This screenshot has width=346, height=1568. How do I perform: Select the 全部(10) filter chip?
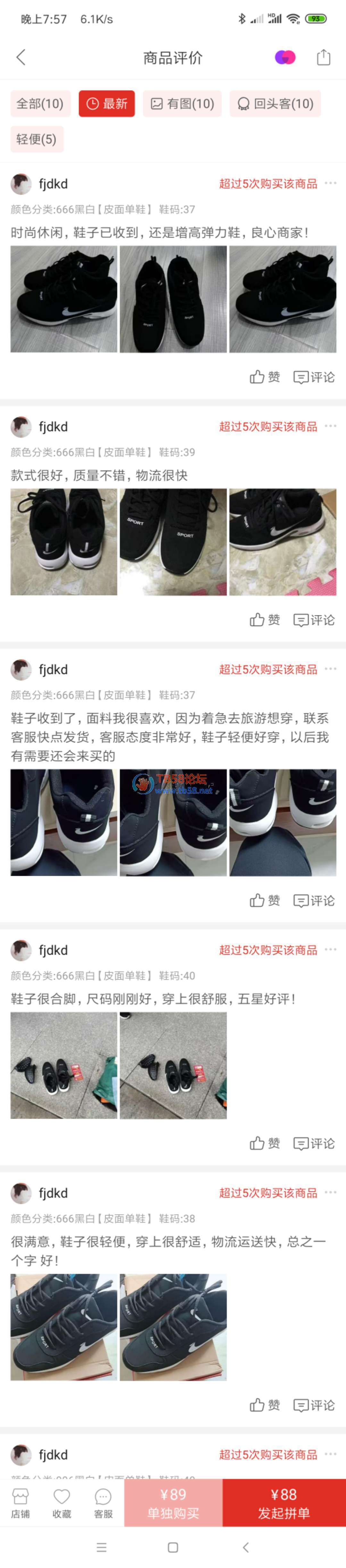click(40, 103)
